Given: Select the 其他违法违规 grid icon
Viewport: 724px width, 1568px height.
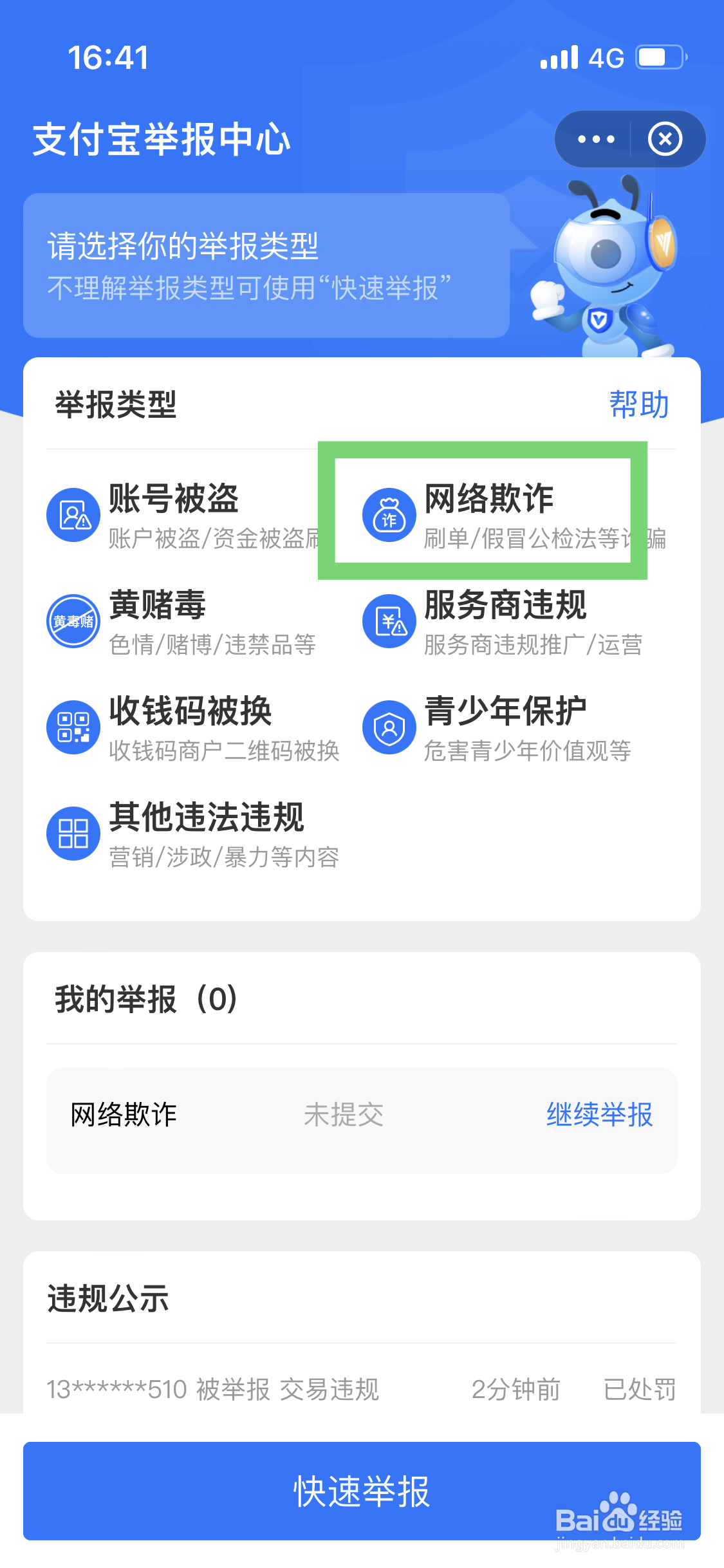Looking at the screenshot, I should pyautogui.click(x=73, y=834).
